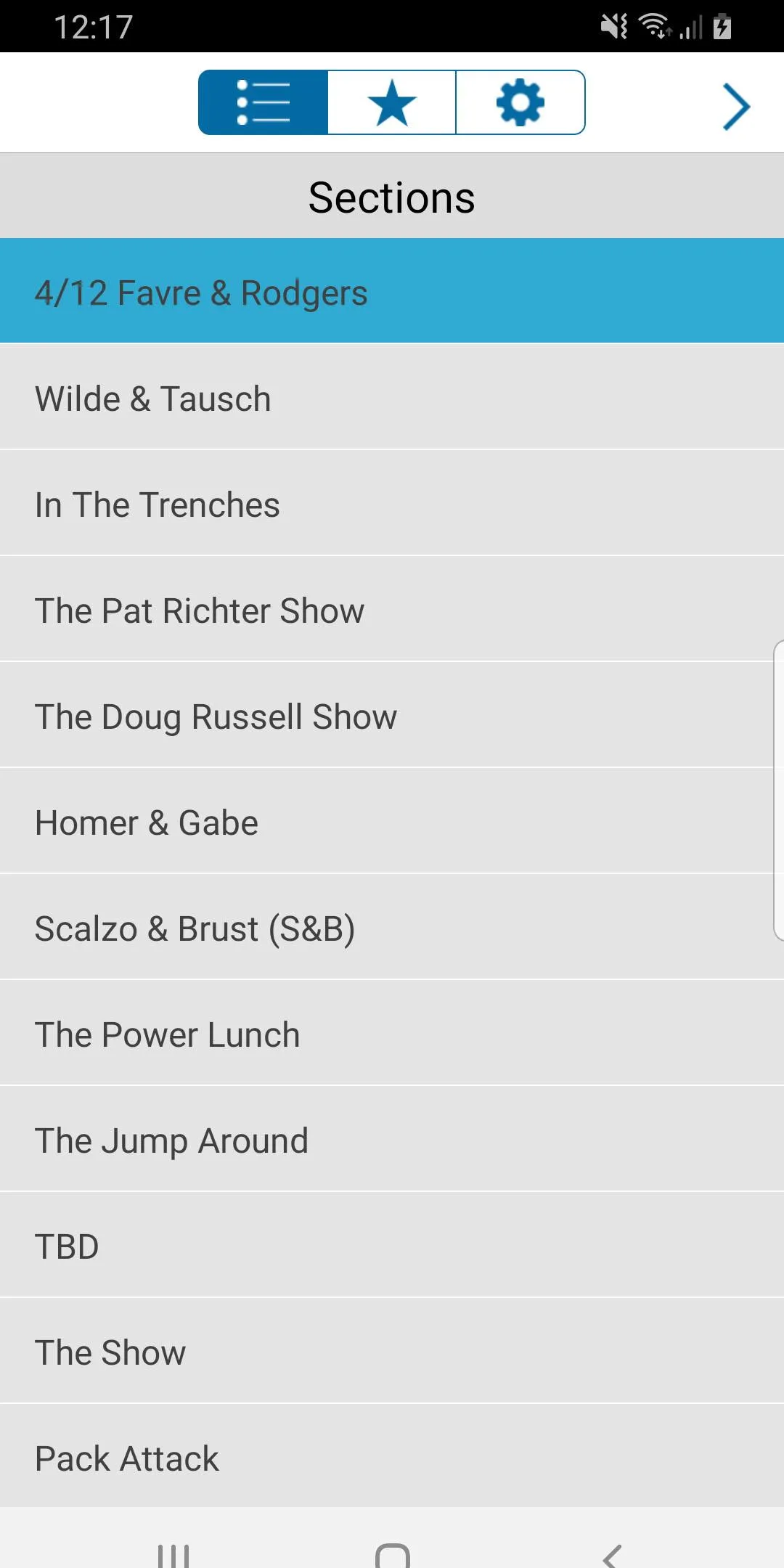
Task: View the Pack Attack section
Action: click(392, 1456)
